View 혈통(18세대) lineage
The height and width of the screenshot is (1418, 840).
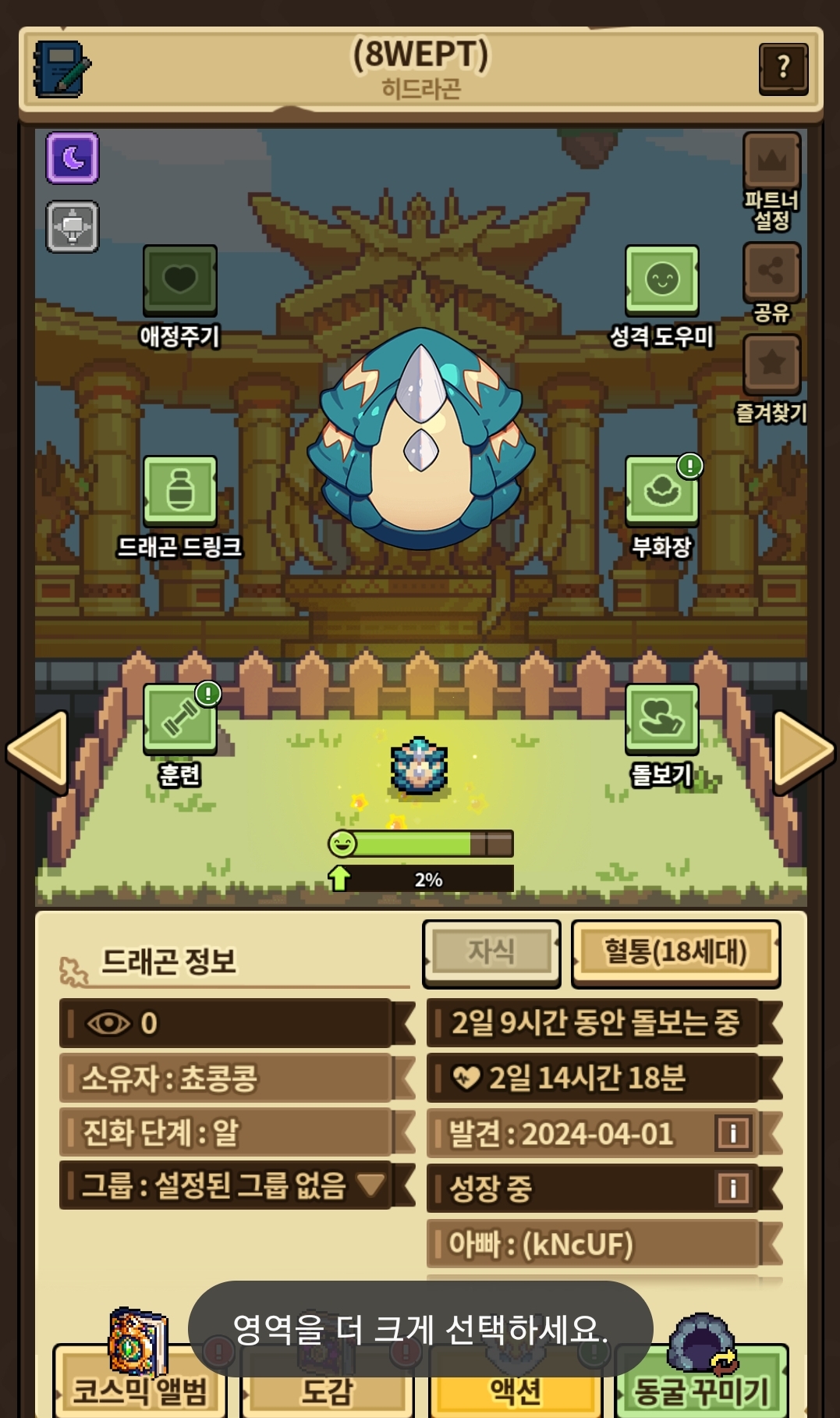click(x=675, y=952)
